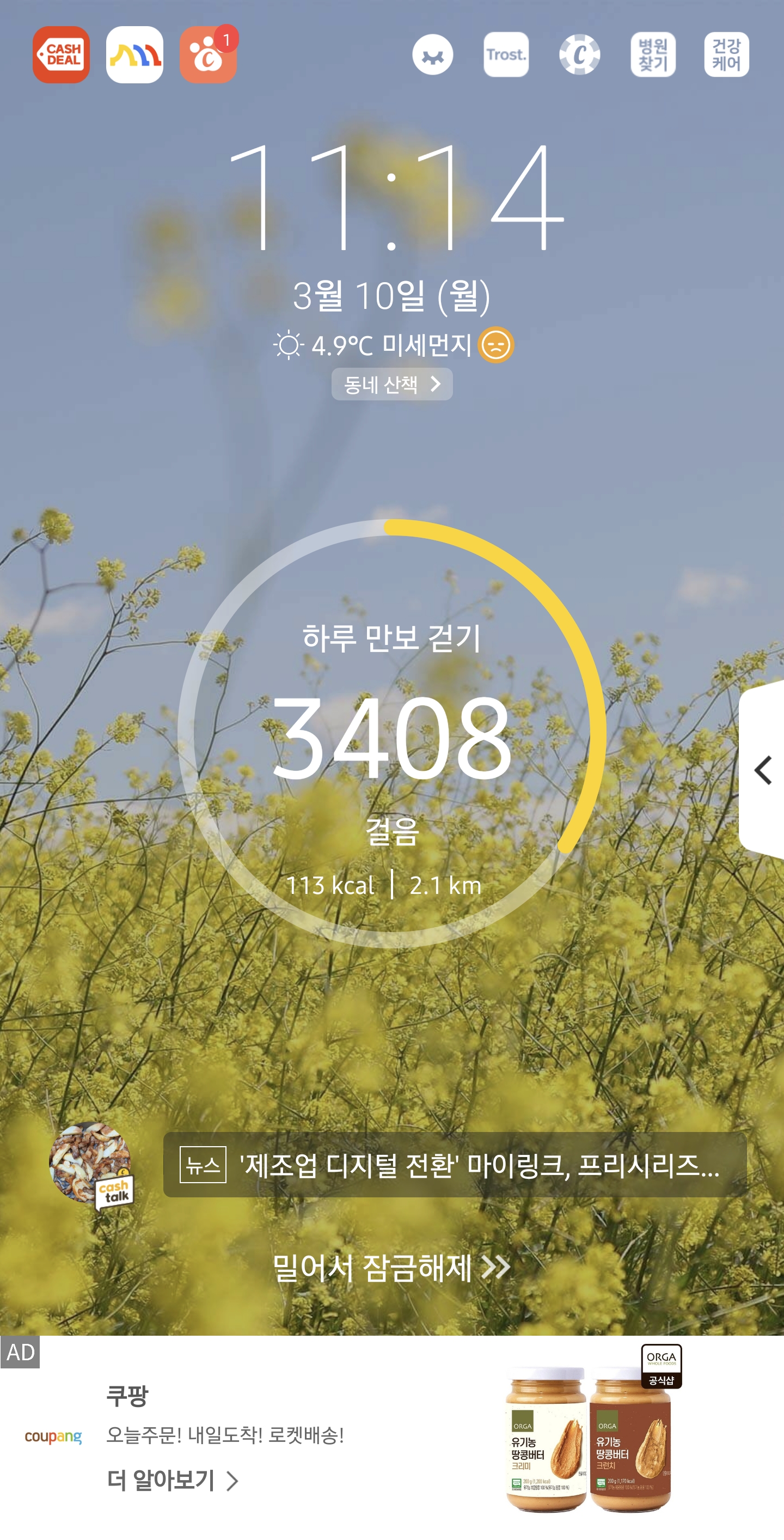Open the 병원찾기 hospital finder shortcut
Screen dimensions: 784x1540
(653, 55)
